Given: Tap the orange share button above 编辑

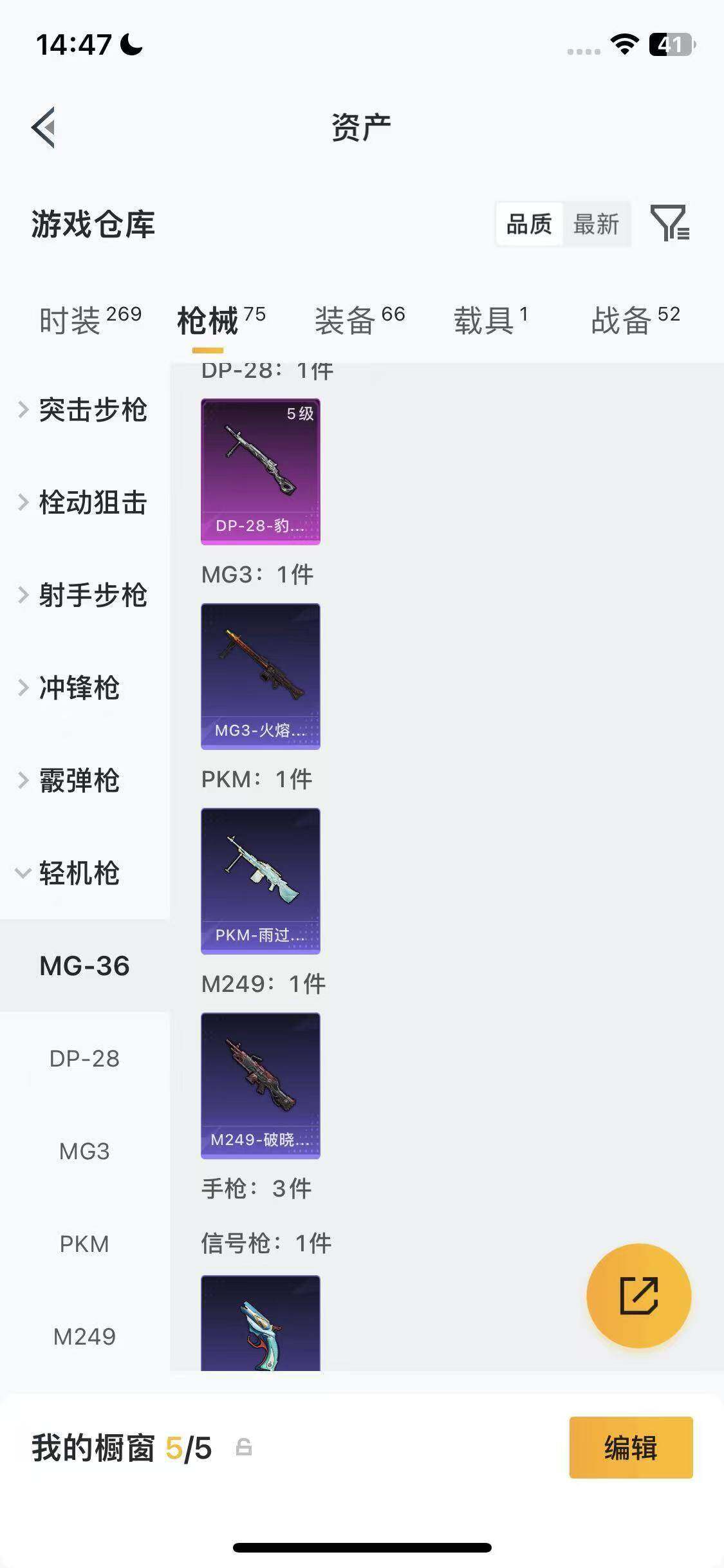Looking at the screenshot, I should pyautogui.click(x=638, y=1295).
